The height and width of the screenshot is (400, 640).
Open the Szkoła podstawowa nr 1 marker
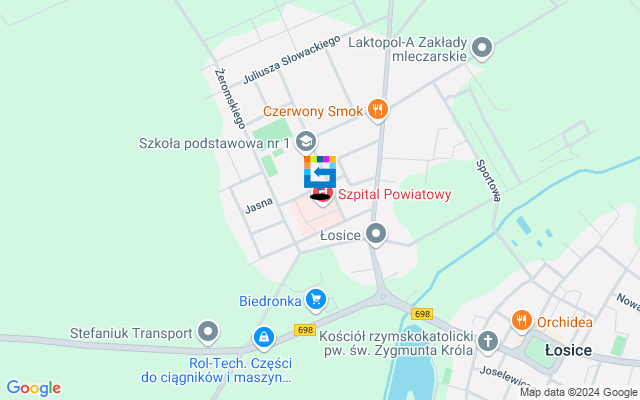coord(306,141)
